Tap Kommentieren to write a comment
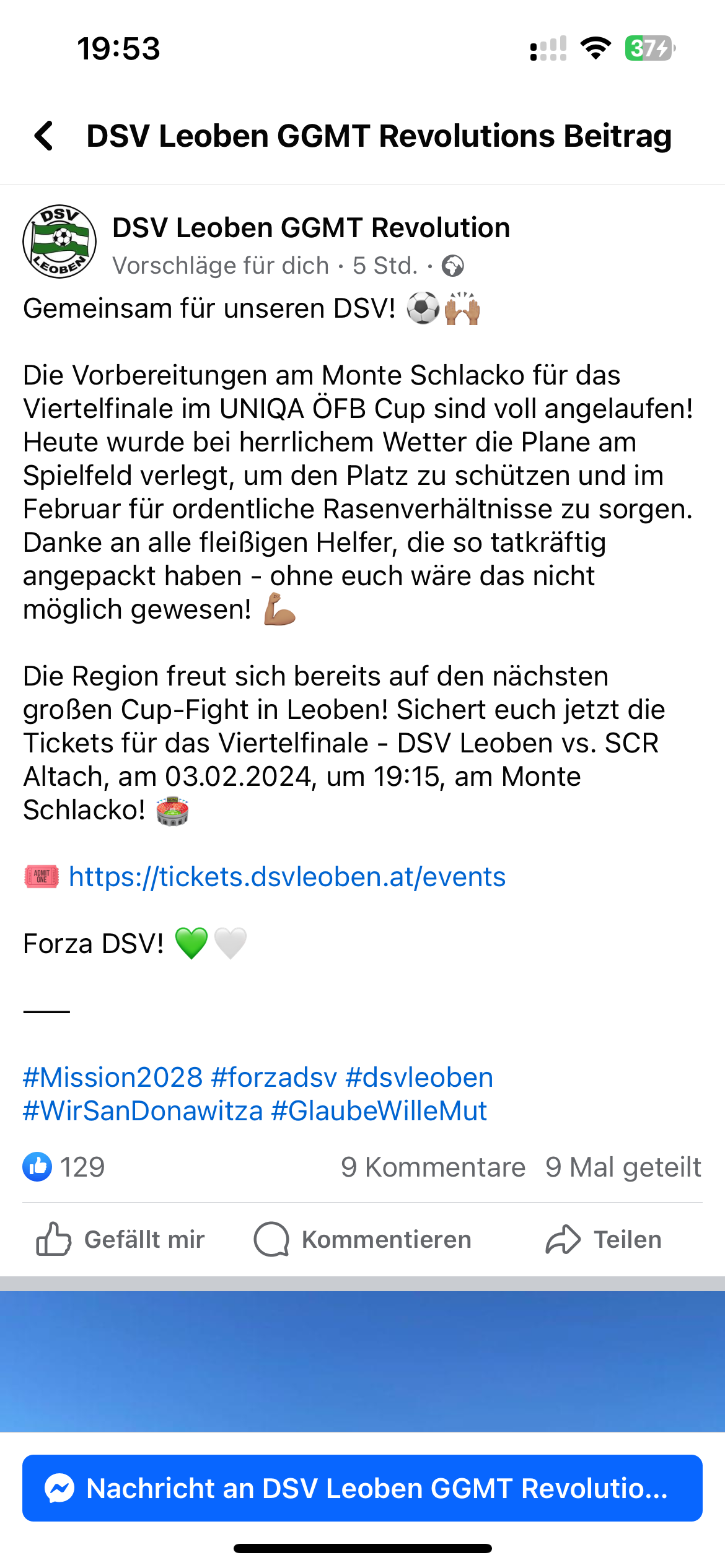The image size is (725, 1568). 362,1239
